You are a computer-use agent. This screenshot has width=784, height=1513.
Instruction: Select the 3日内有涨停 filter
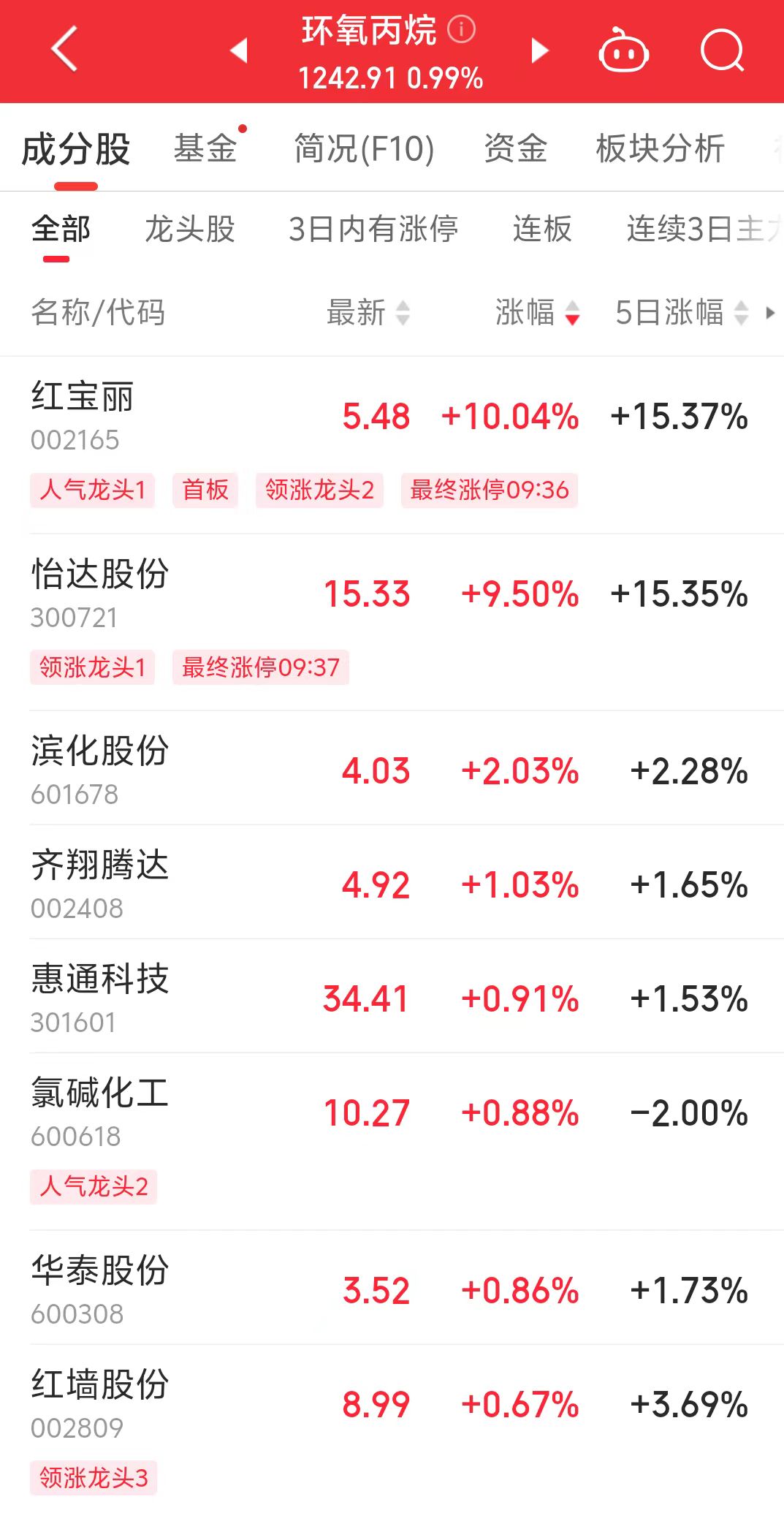pos(373,229)
